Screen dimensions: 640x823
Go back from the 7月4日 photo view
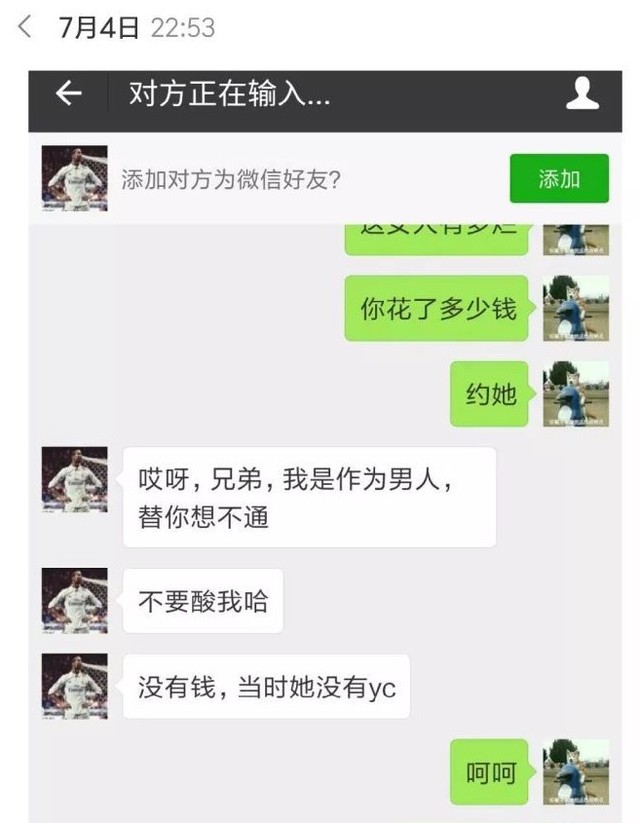tap(26, 27)
